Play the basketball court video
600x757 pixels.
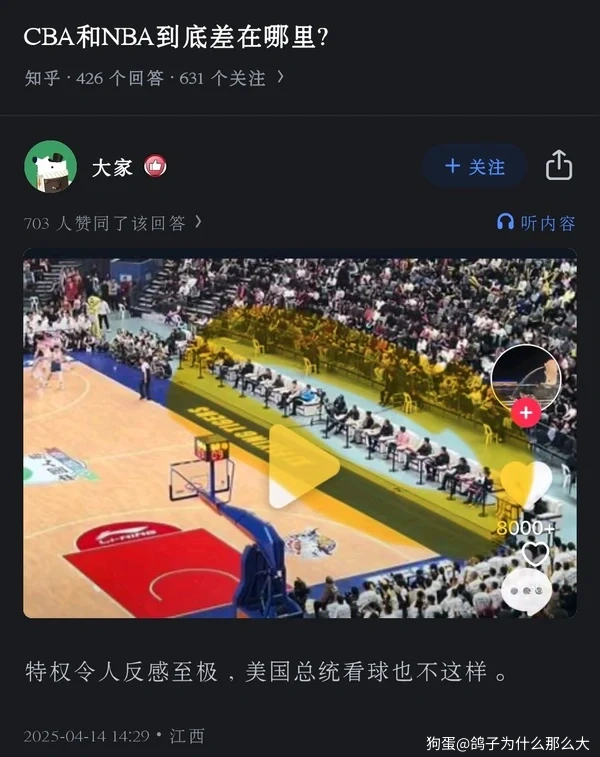(298, 467)
